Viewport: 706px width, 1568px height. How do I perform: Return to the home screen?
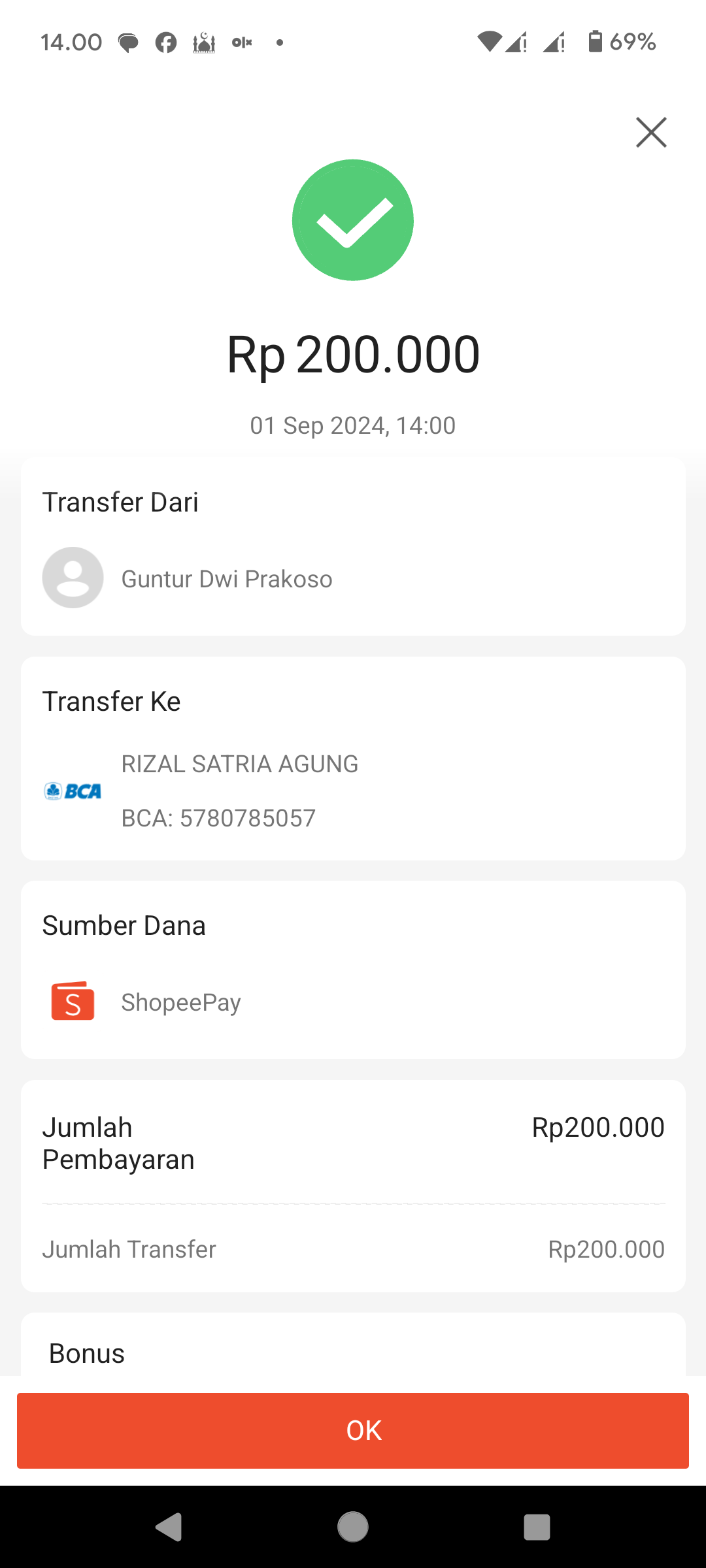353,1527
